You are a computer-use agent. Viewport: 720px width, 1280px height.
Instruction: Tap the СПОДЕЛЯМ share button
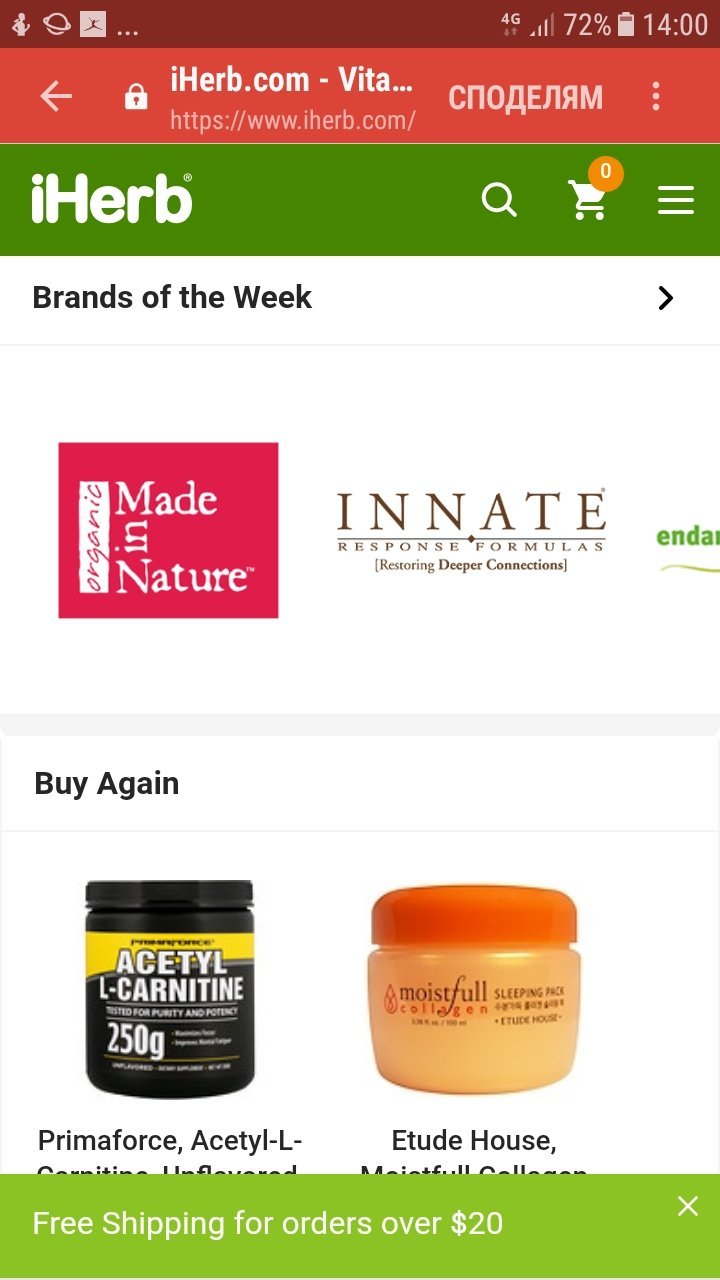(x=525, y=97)
